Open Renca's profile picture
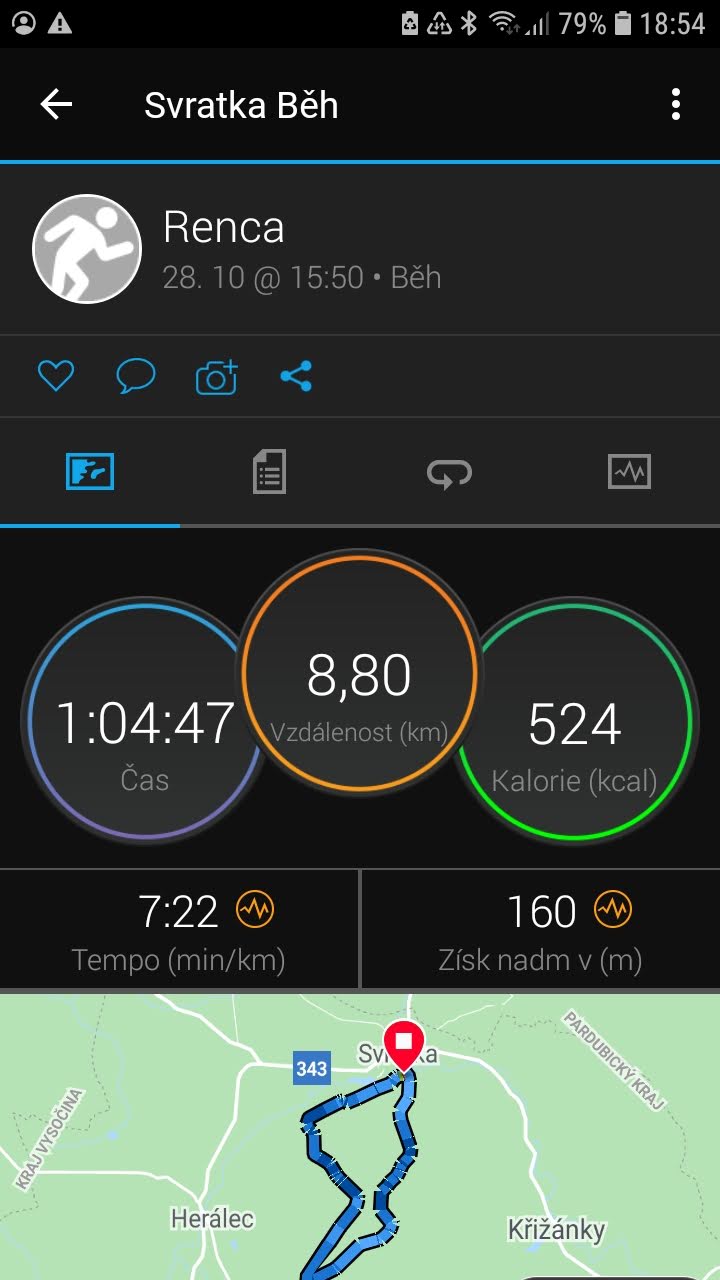This screenshot has width=720, height=1280. pos(87,249)
